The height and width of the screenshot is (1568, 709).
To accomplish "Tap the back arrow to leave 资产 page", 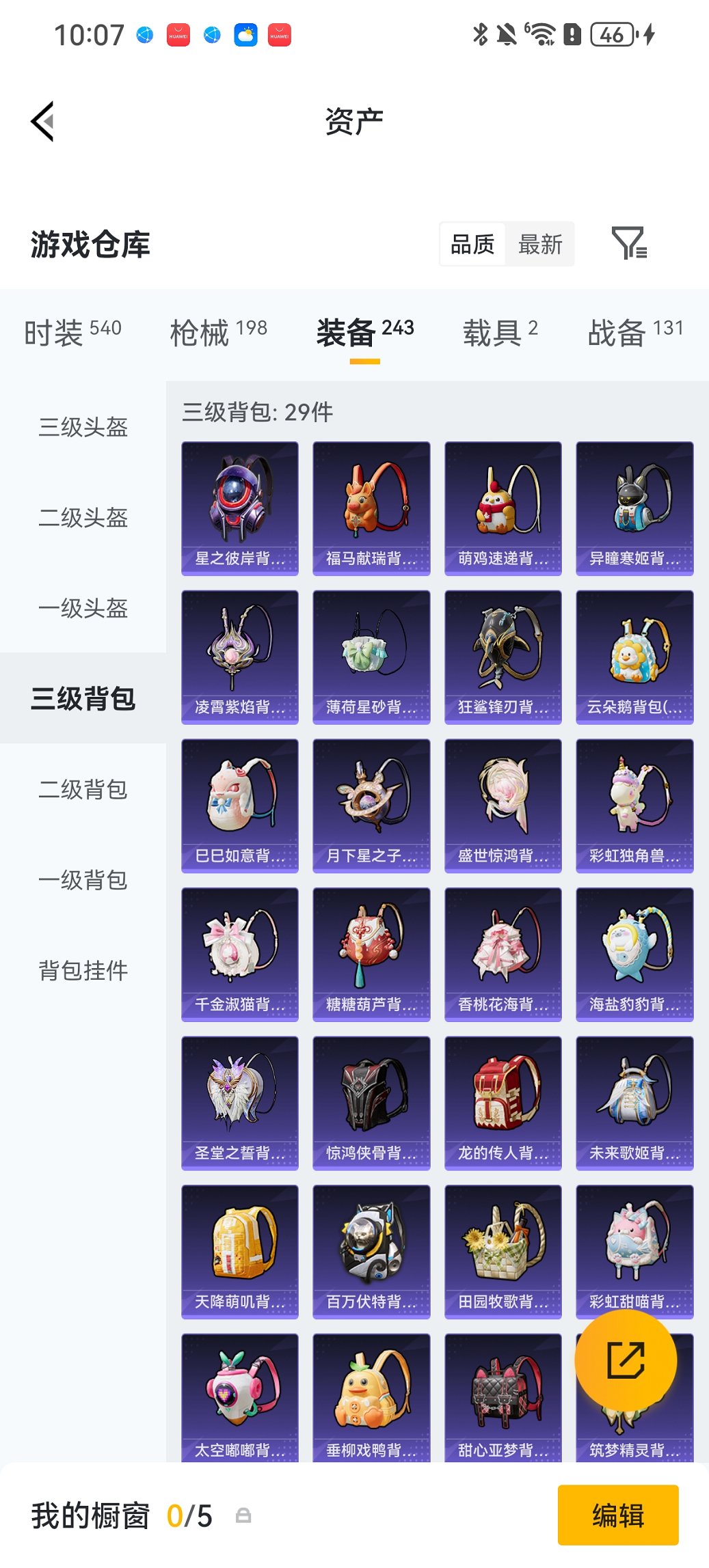I will coord(42,120).
